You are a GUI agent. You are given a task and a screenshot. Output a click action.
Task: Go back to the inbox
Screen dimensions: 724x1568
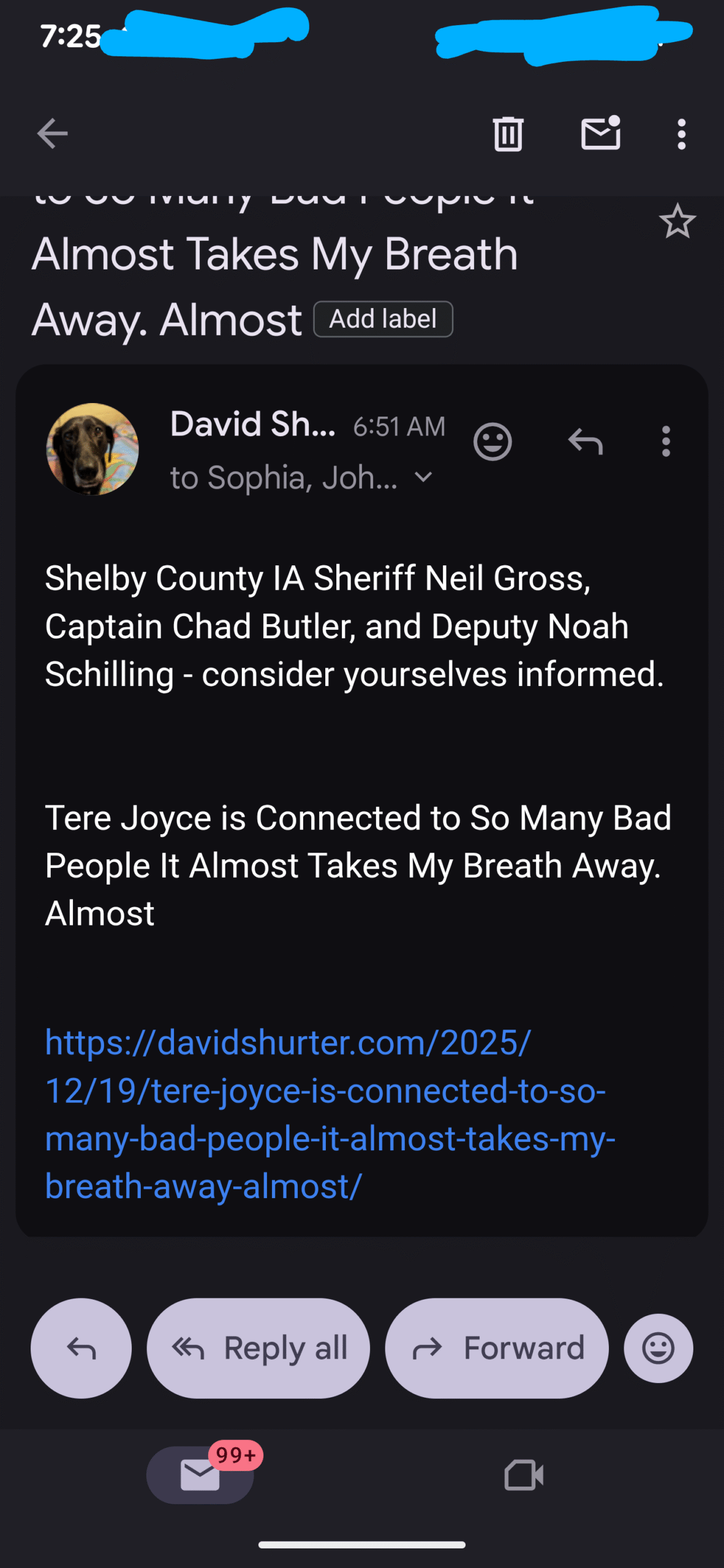click(52, 134)
